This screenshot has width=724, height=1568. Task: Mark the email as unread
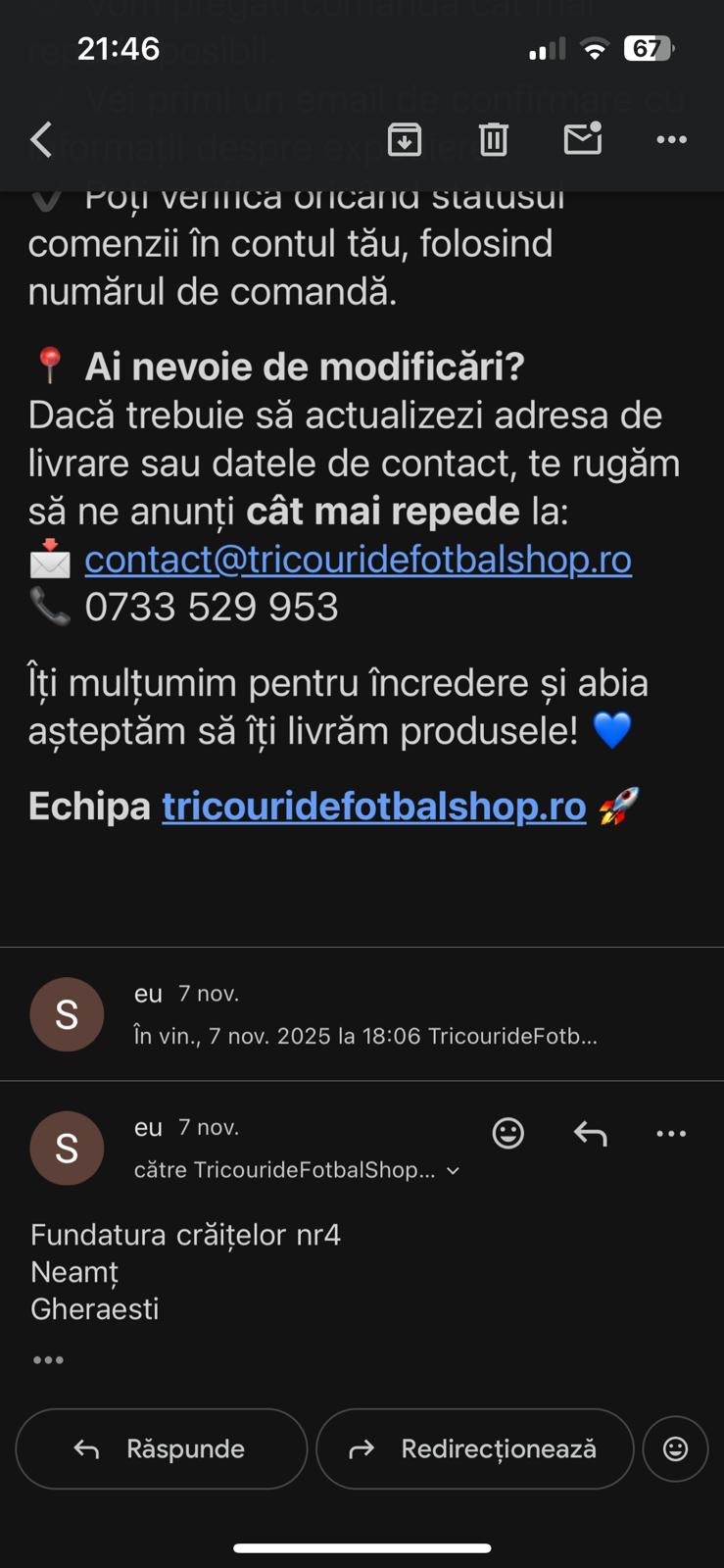[x=583, y=140]
